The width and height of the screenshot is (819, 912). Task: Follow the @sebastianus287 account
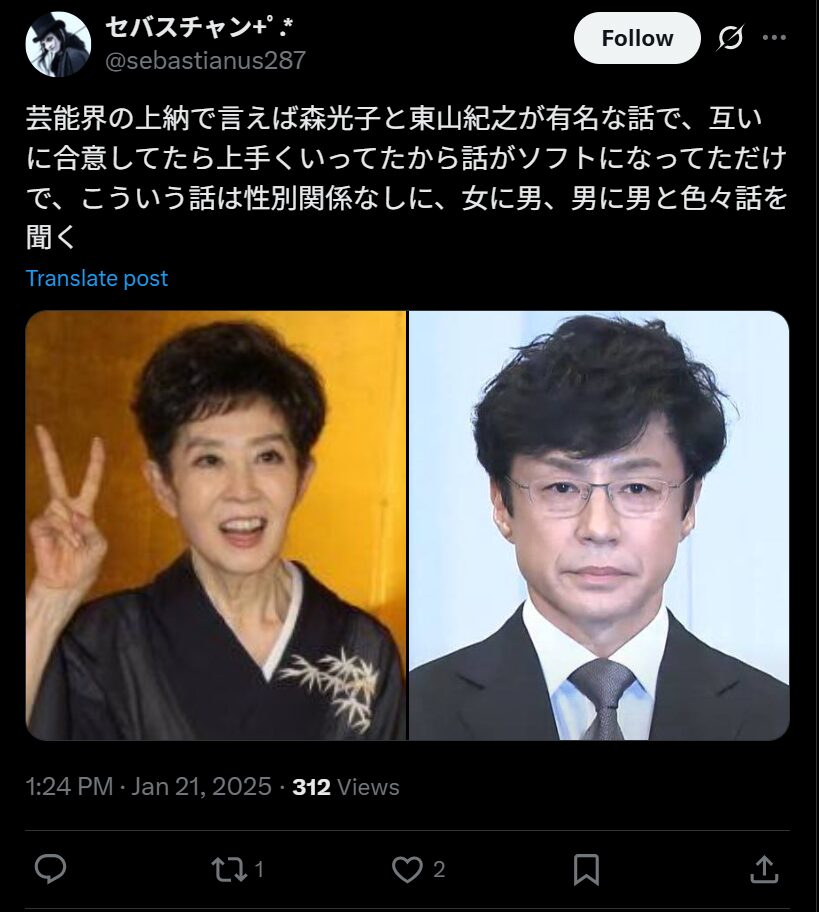coord(637,39)
